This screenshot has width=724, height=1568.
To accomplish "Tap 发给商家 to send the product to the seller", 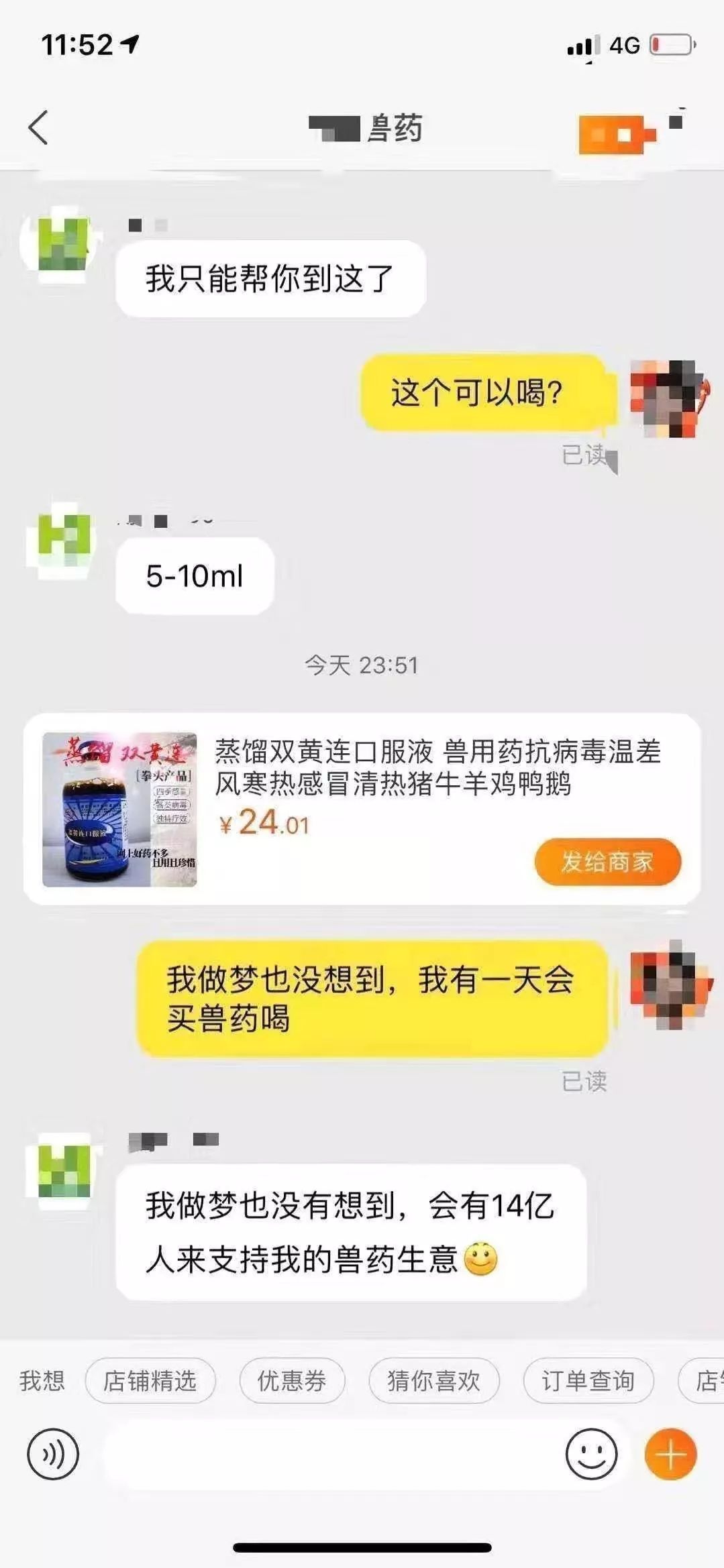I will [x=607, y=862].
